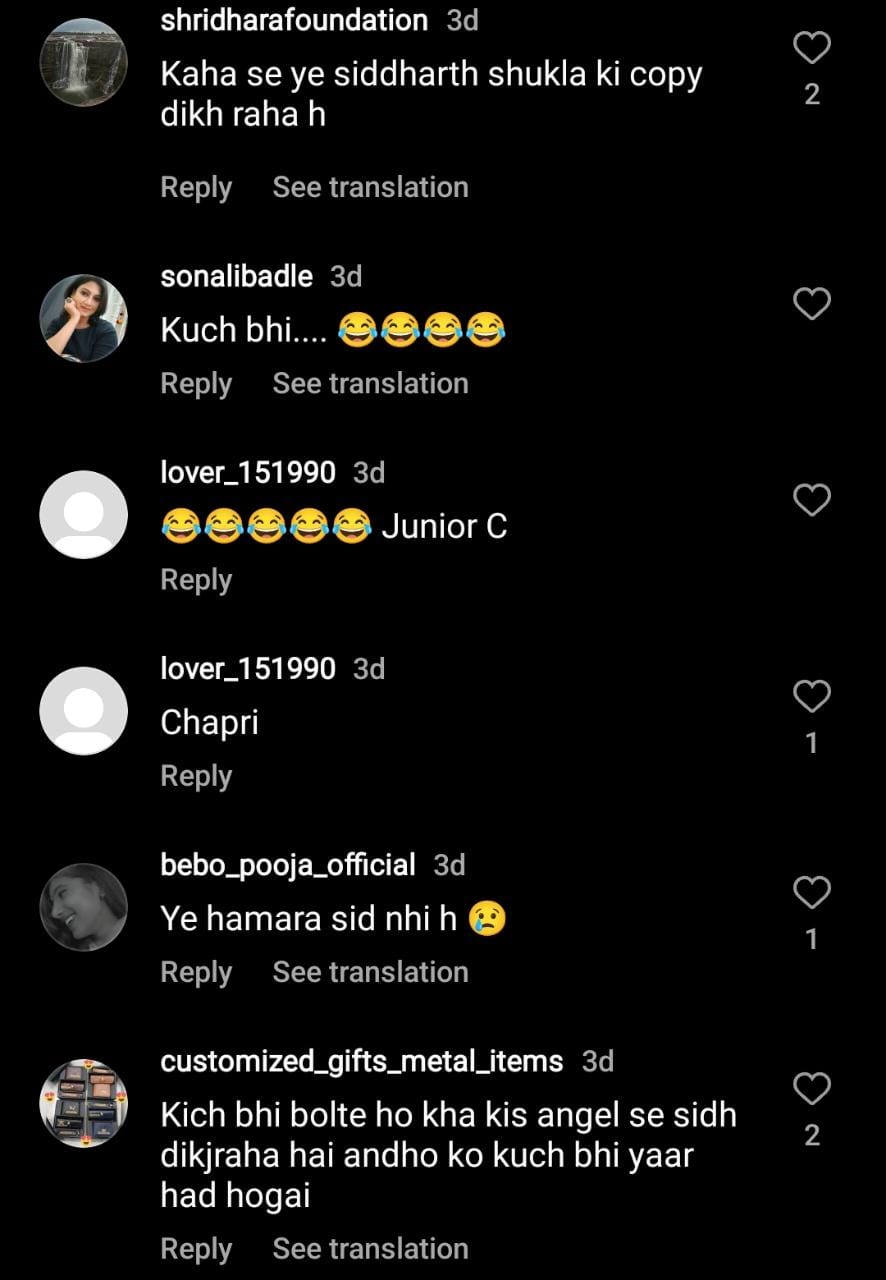The image size is (886, 1280).
Task: Translate the Kuch bhi comment
Action: tap(370, 384)
